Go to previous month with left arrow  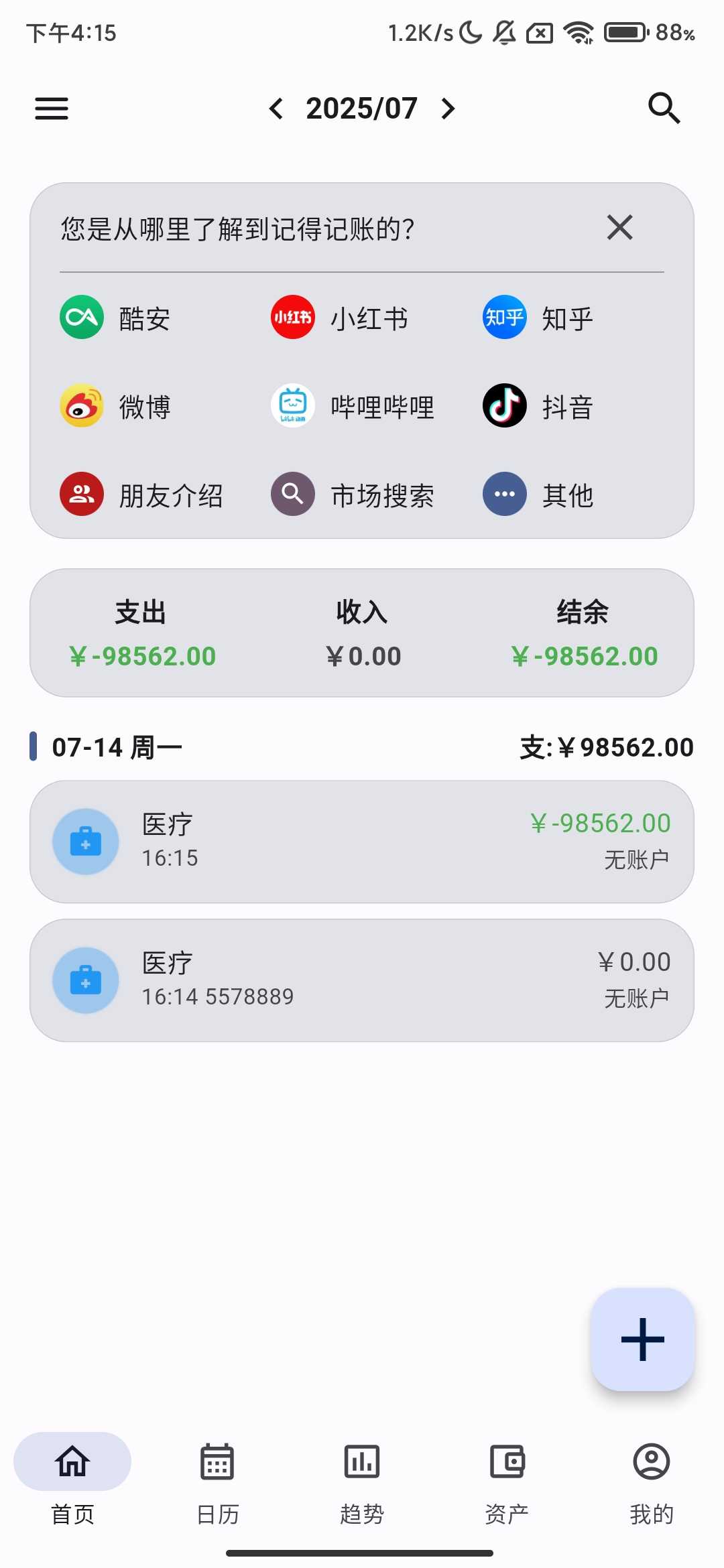click(277, 108)
